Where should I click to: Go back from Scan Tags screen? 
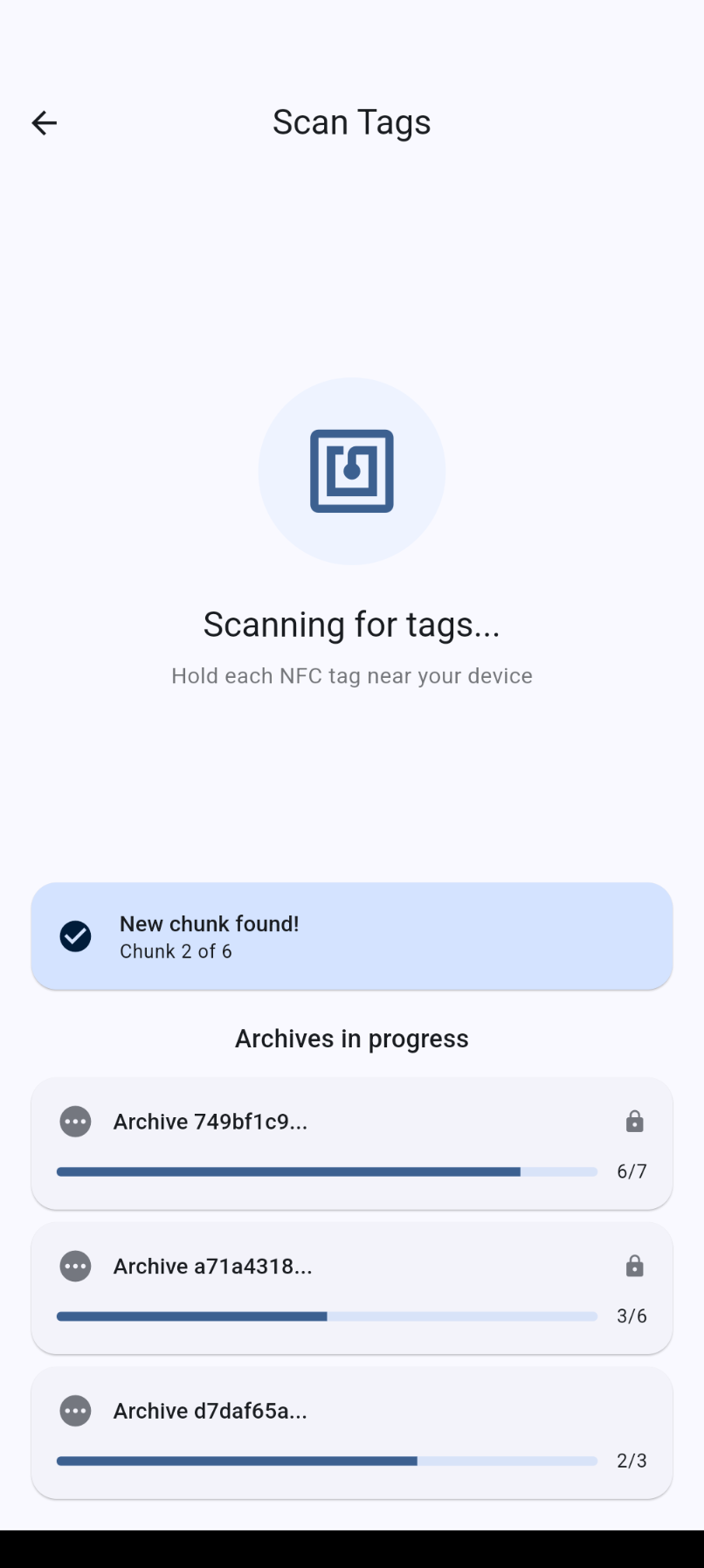pos(44,123)
